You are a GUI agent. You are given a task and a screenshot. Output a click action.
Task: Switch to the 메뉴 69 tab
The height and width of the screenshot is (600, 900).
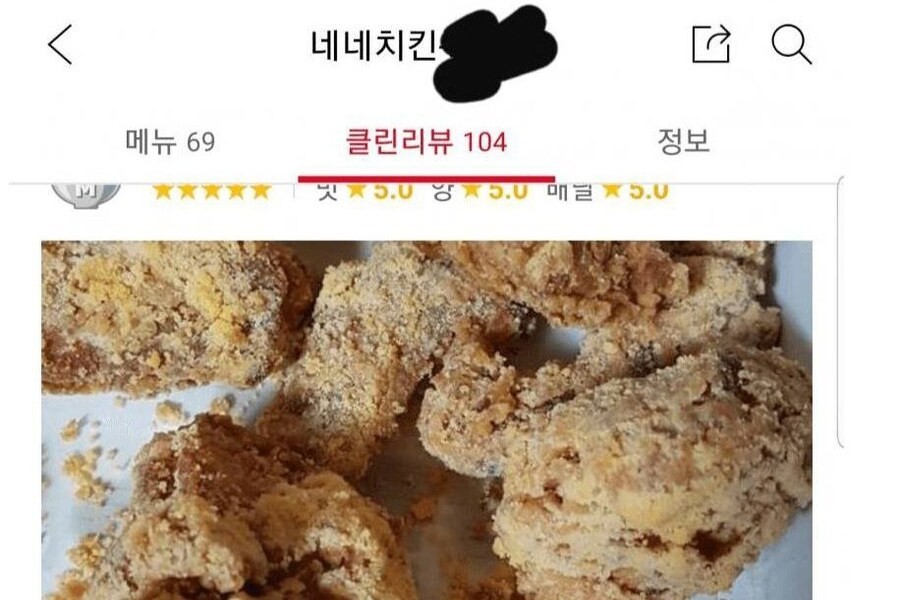click(x=170, y=142)
